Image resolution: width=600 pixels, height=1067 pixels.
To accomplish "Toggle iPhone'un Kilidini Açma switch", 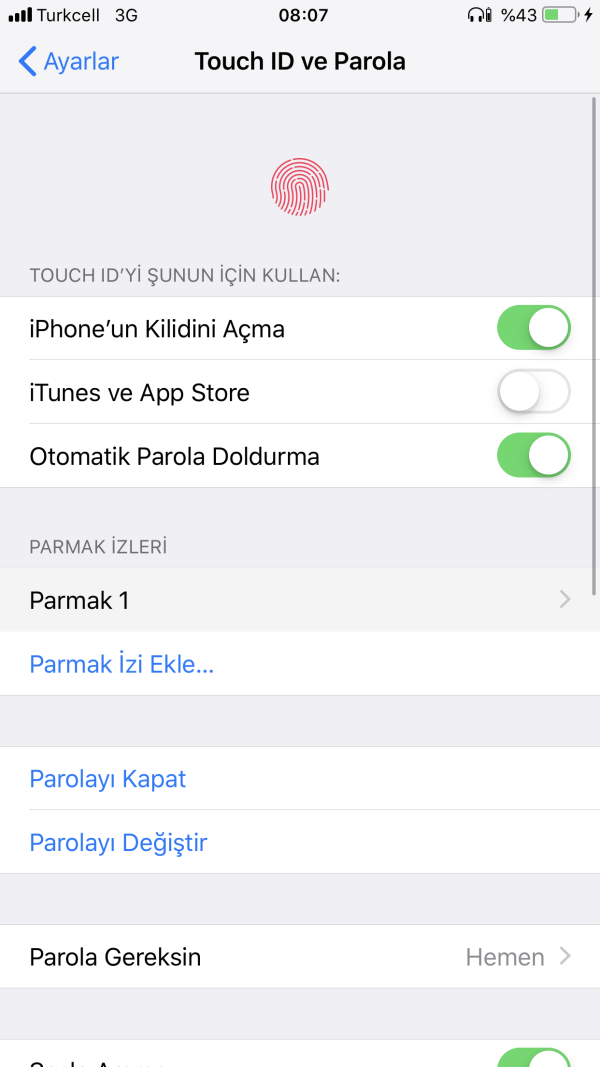I will pyautogui.click(x=533, y=329).
